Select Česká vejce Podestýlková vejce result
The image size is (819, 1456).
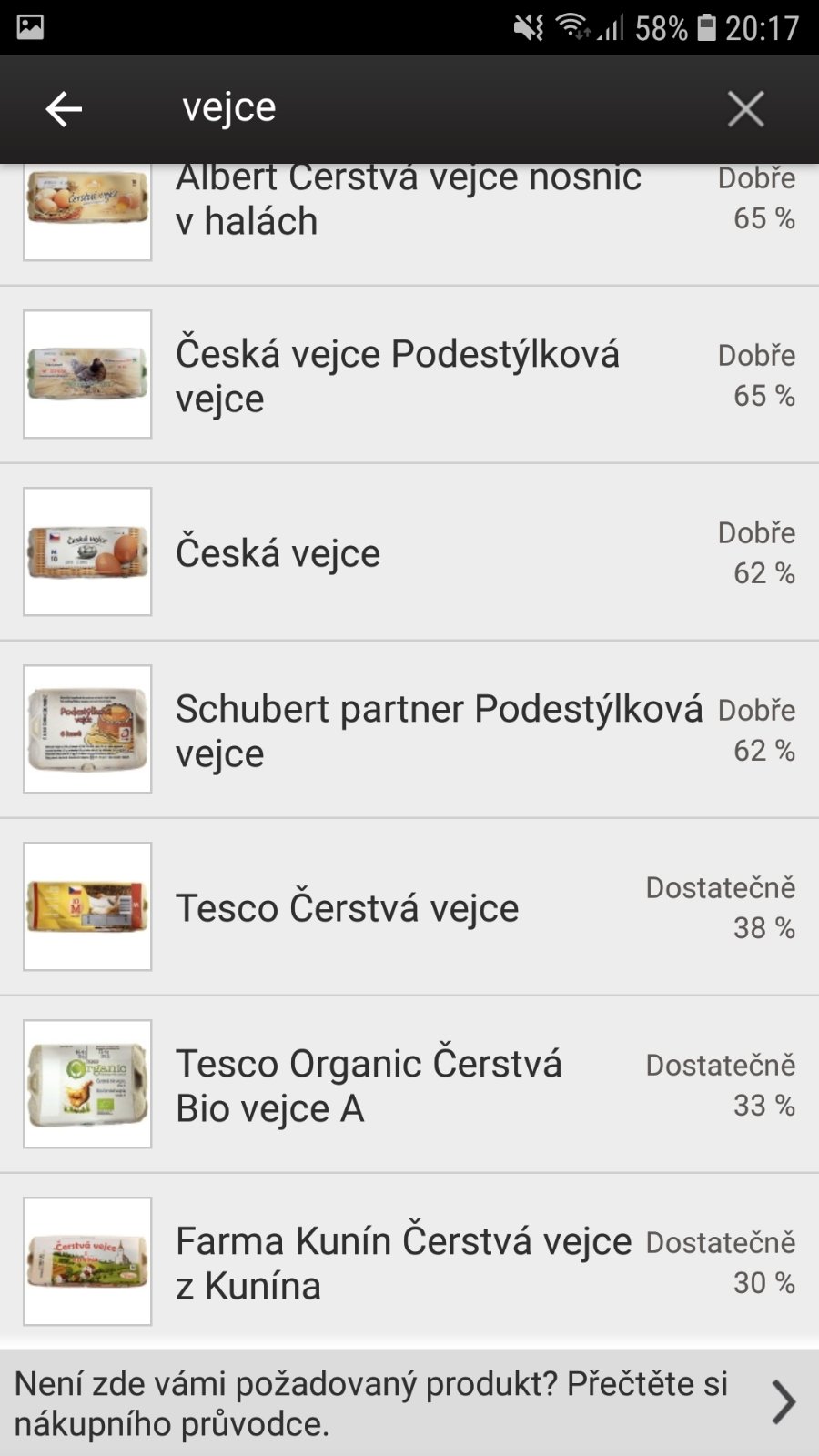click(x=409, y=375)
